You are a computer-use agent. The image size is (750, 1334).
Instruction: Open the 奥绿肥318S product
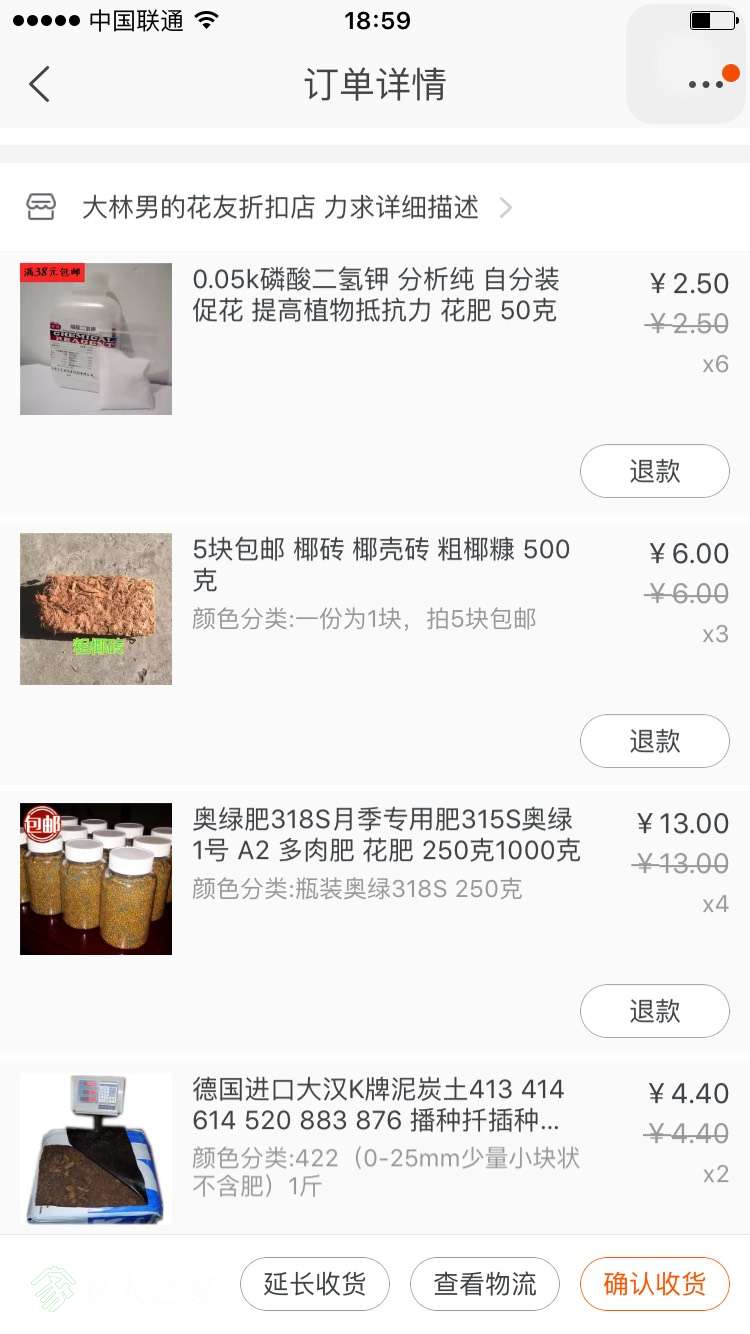click(x=386, y=835)
